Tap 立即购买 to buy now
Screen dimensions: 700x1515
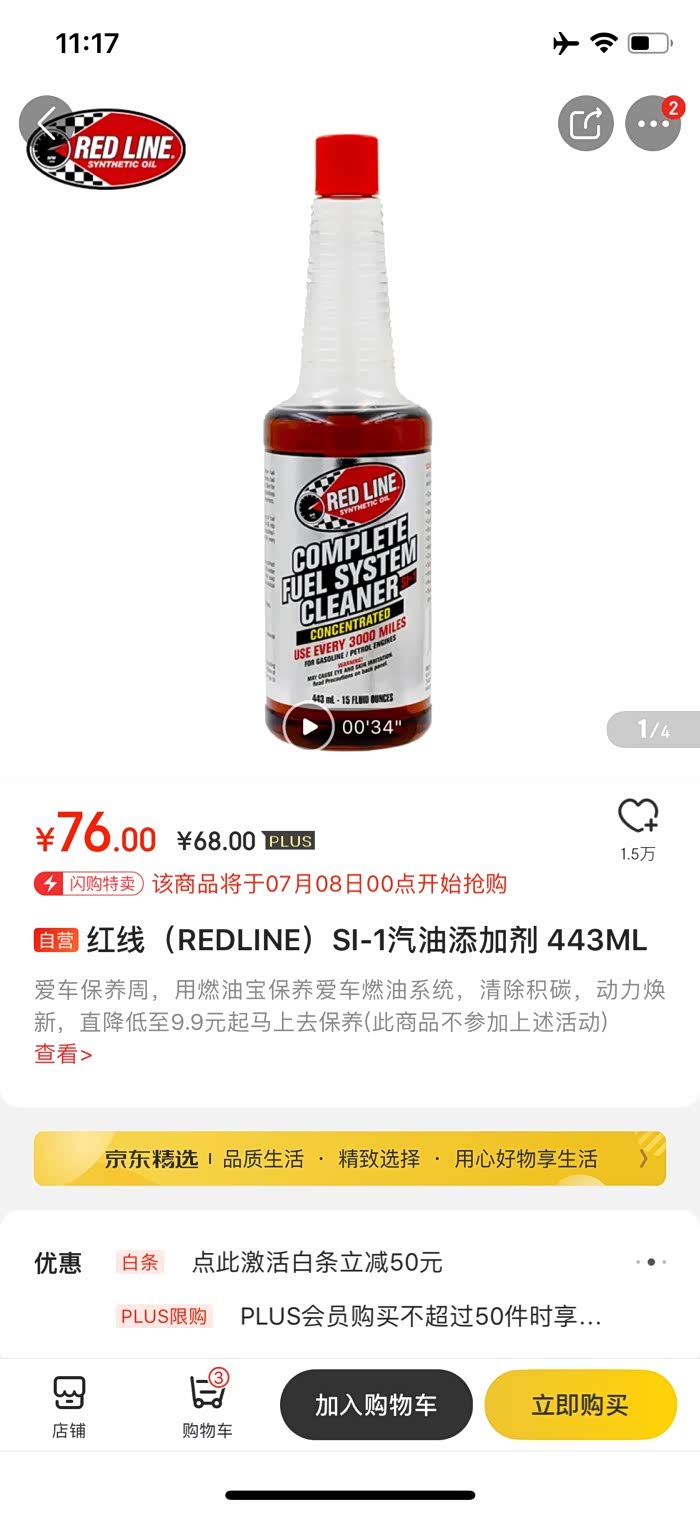tap(580, 1405)
